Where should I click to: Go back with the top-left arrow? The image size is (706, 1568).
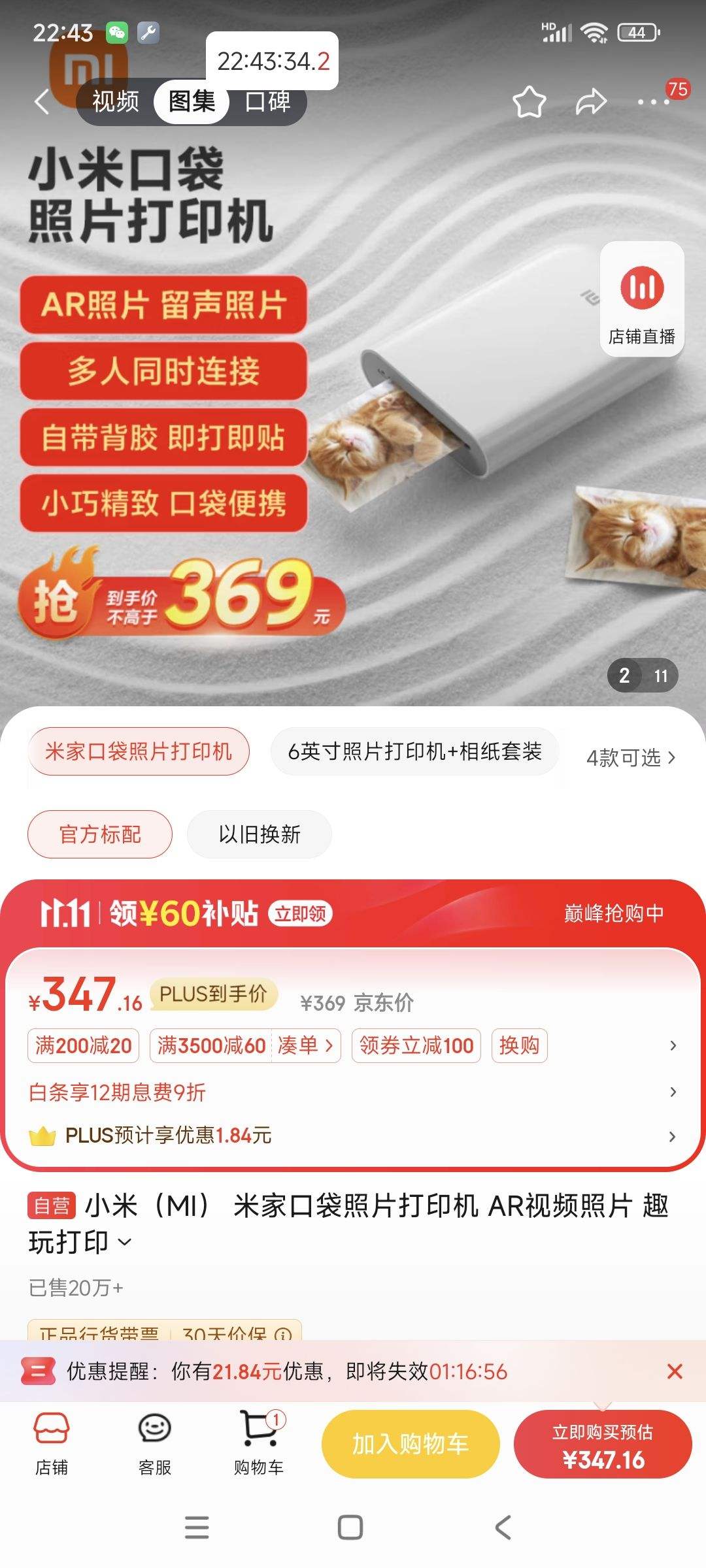[x=41, y=102]
